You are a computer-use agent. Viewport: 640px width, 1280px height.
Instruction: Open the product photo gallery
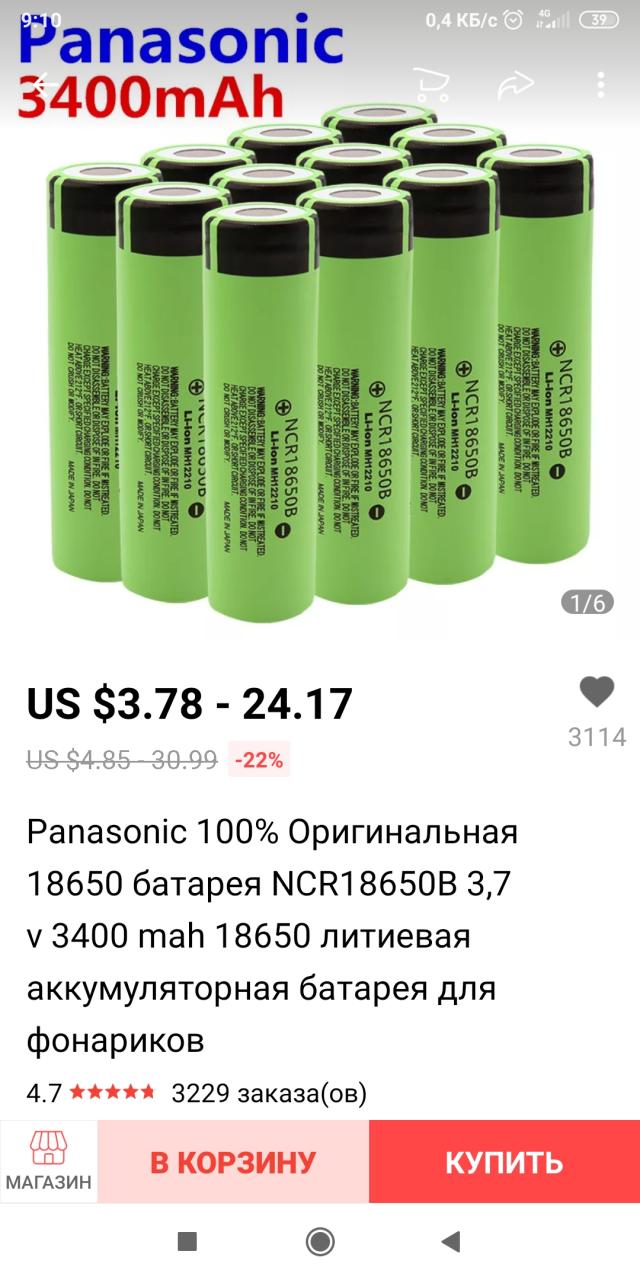pos(320,360)
